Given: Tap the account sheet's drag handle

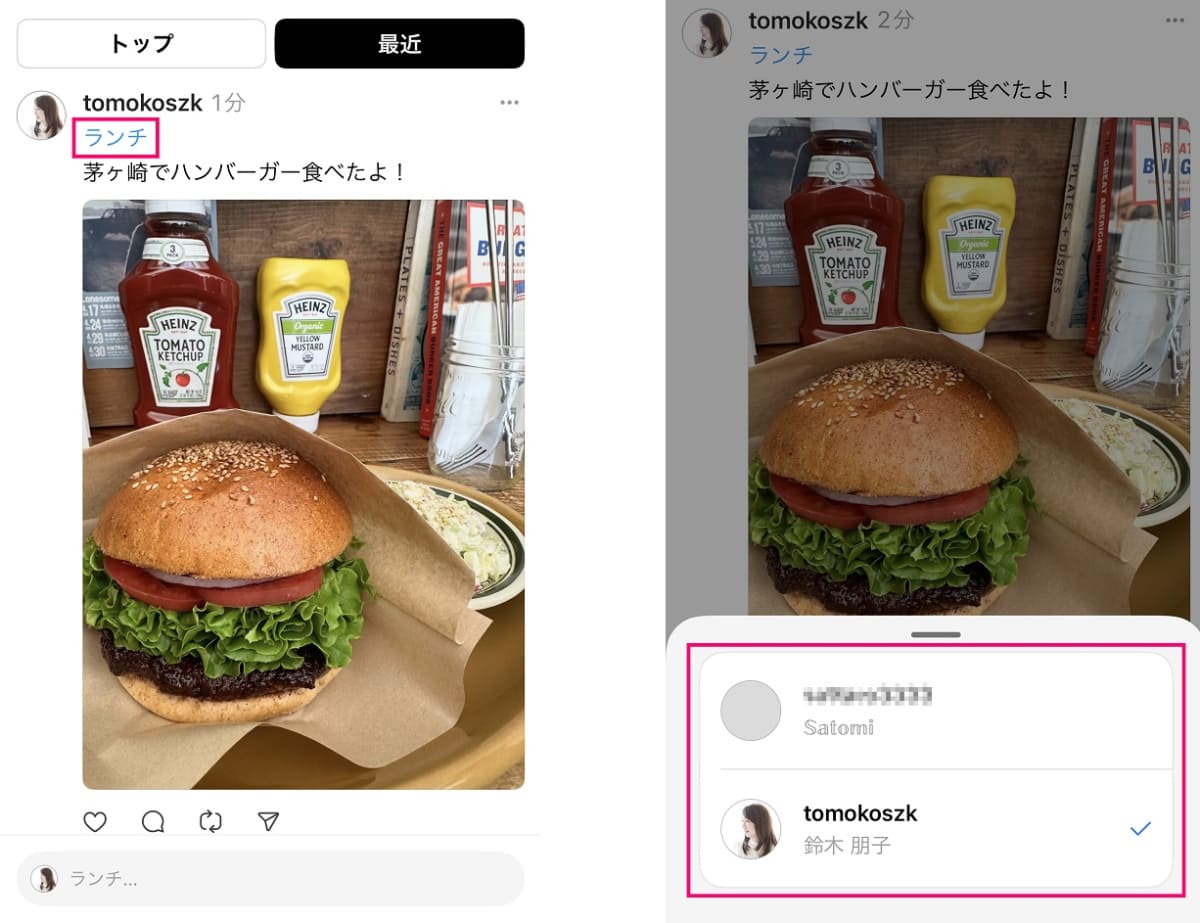Looking at the screenshot, I should (936, 635).
